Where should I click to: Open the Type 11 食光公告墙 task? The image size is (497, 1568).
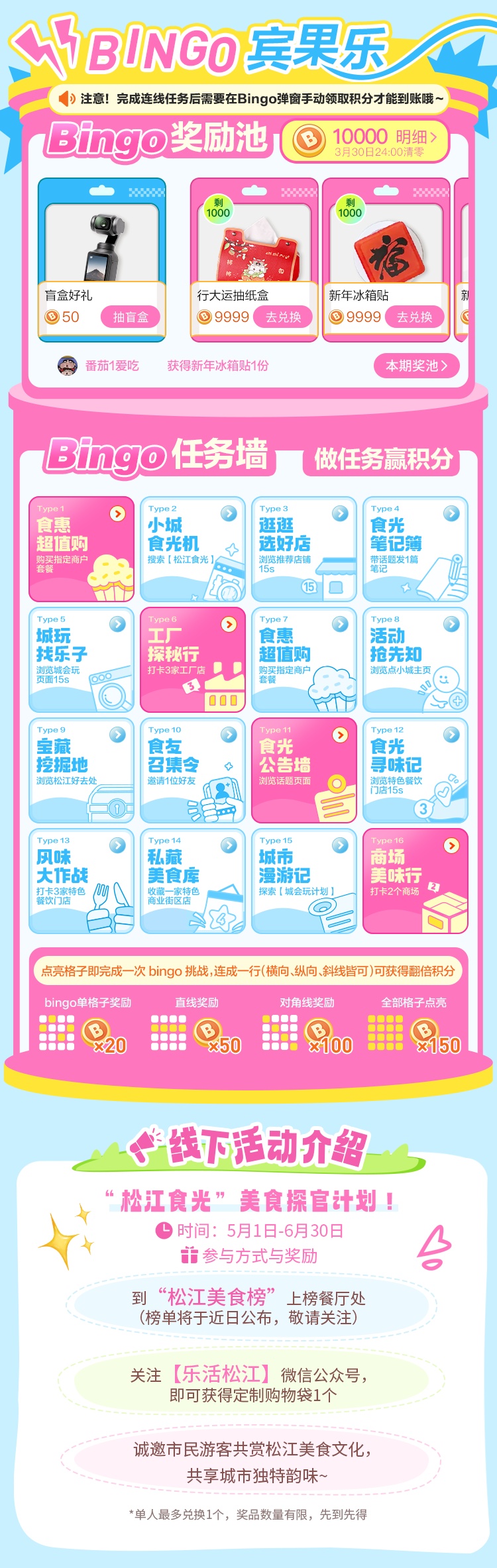[x=304, y=770]
